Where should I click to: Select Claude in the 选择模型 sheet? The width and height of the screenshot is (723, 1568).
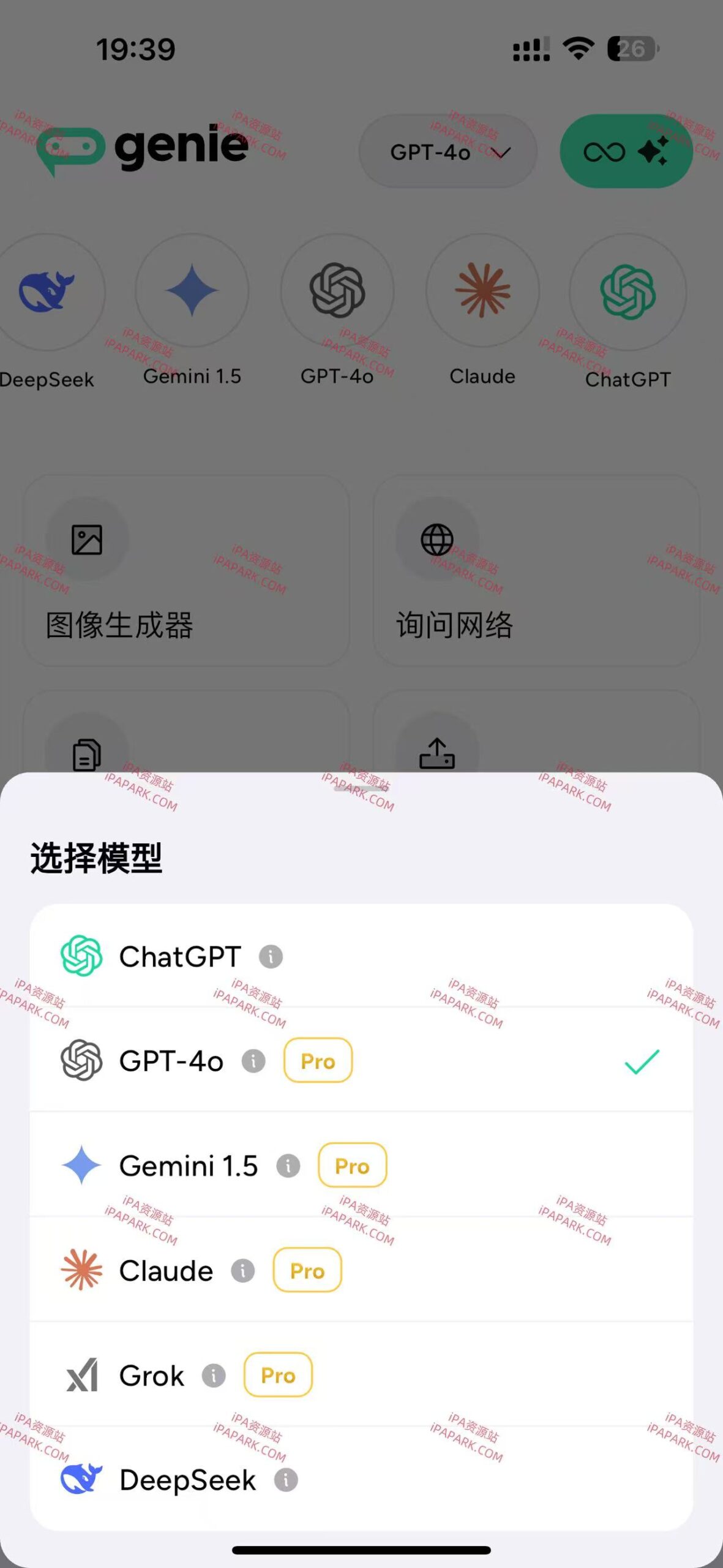pyautogui.click(x=165, y=1270)
